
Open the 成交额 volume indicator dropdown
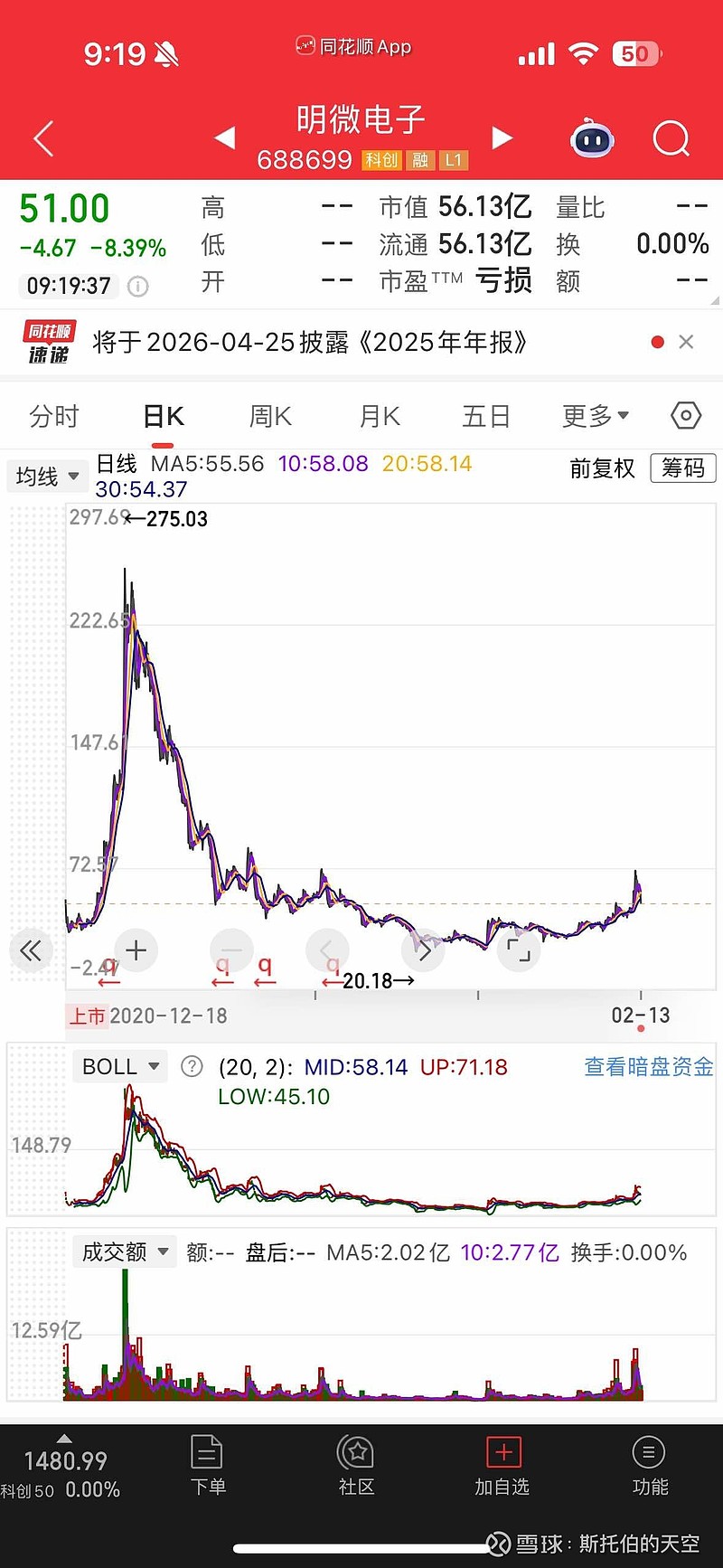[x=126, y=1252]
